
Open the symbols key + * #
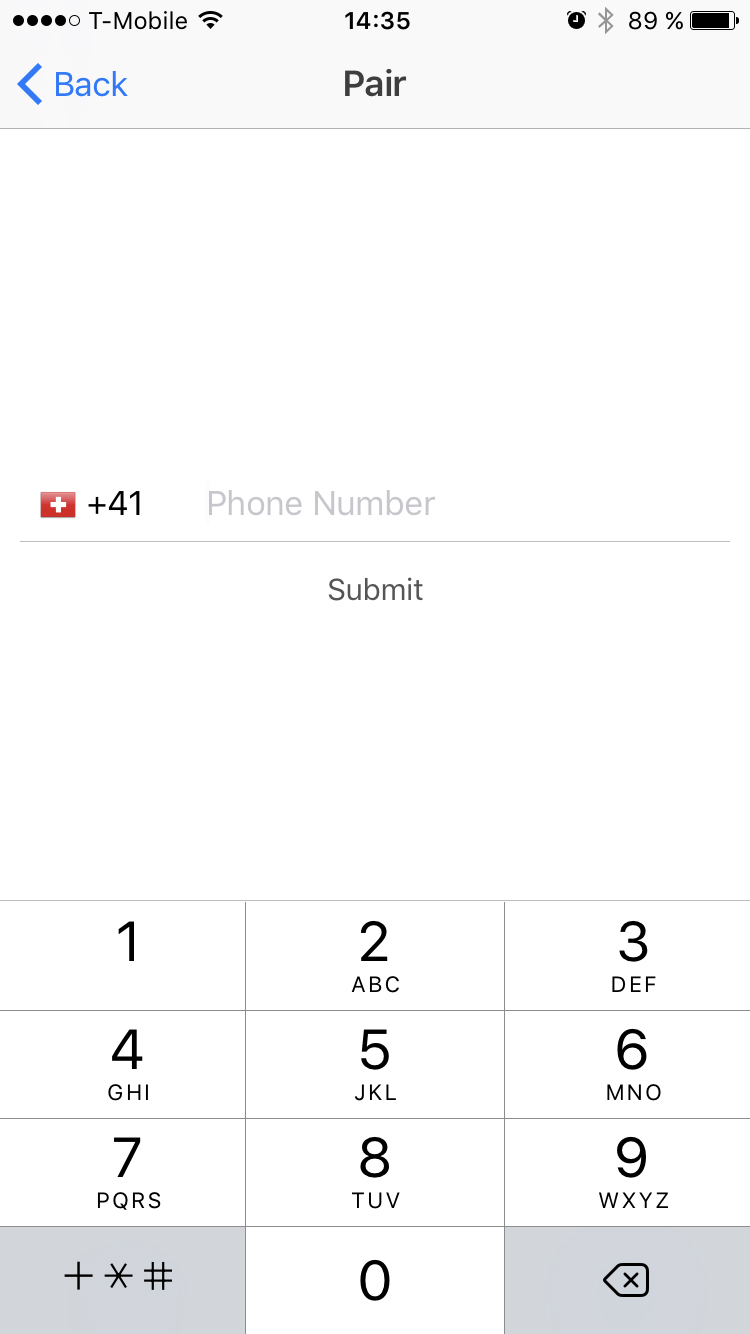click(122, 1280)
